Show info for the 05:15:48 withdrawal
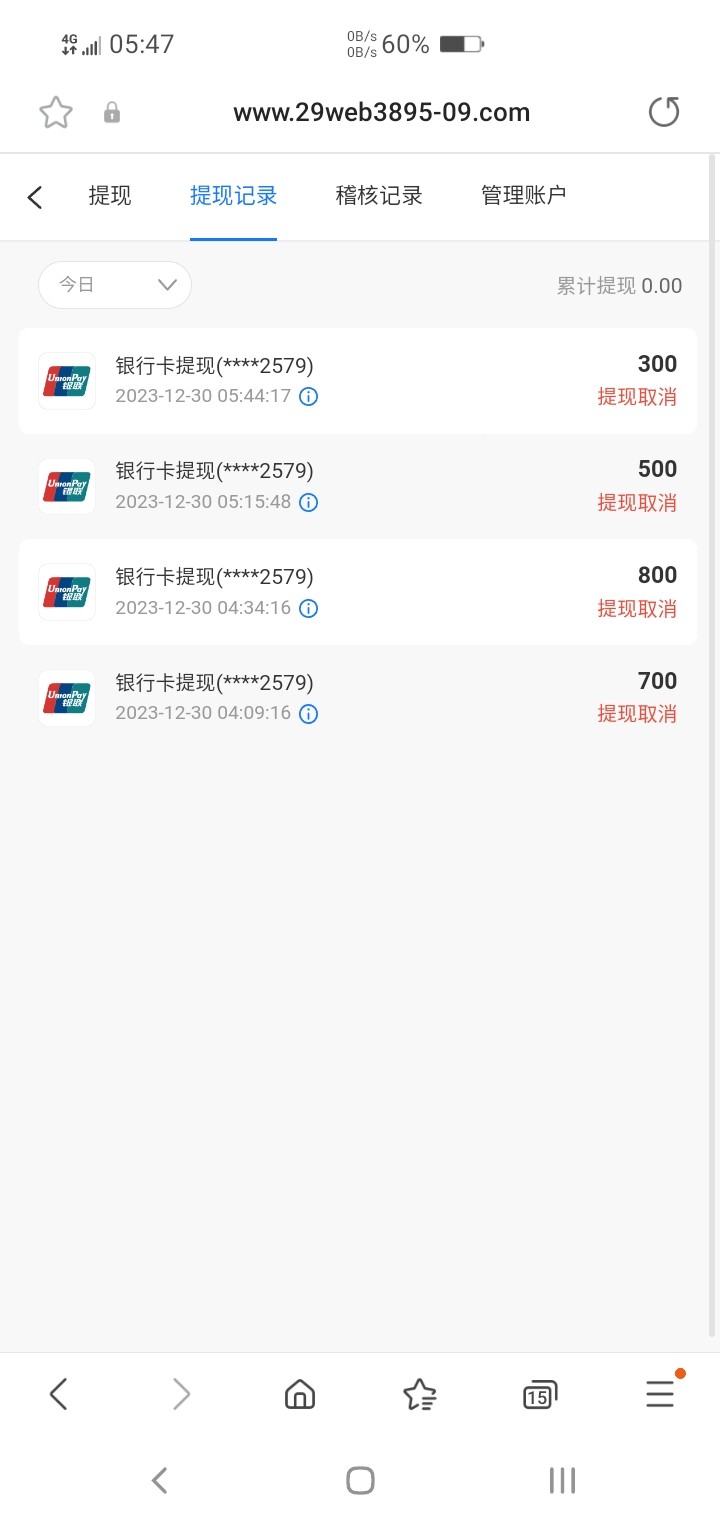The image size is (720, 1520). [309, 502]
